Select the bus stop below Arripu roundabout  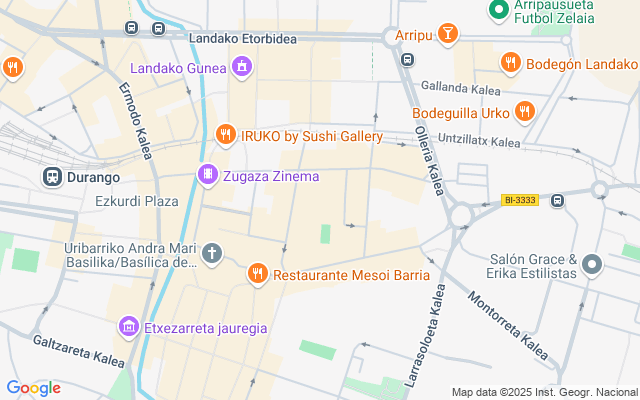click(x=407, y=60)
